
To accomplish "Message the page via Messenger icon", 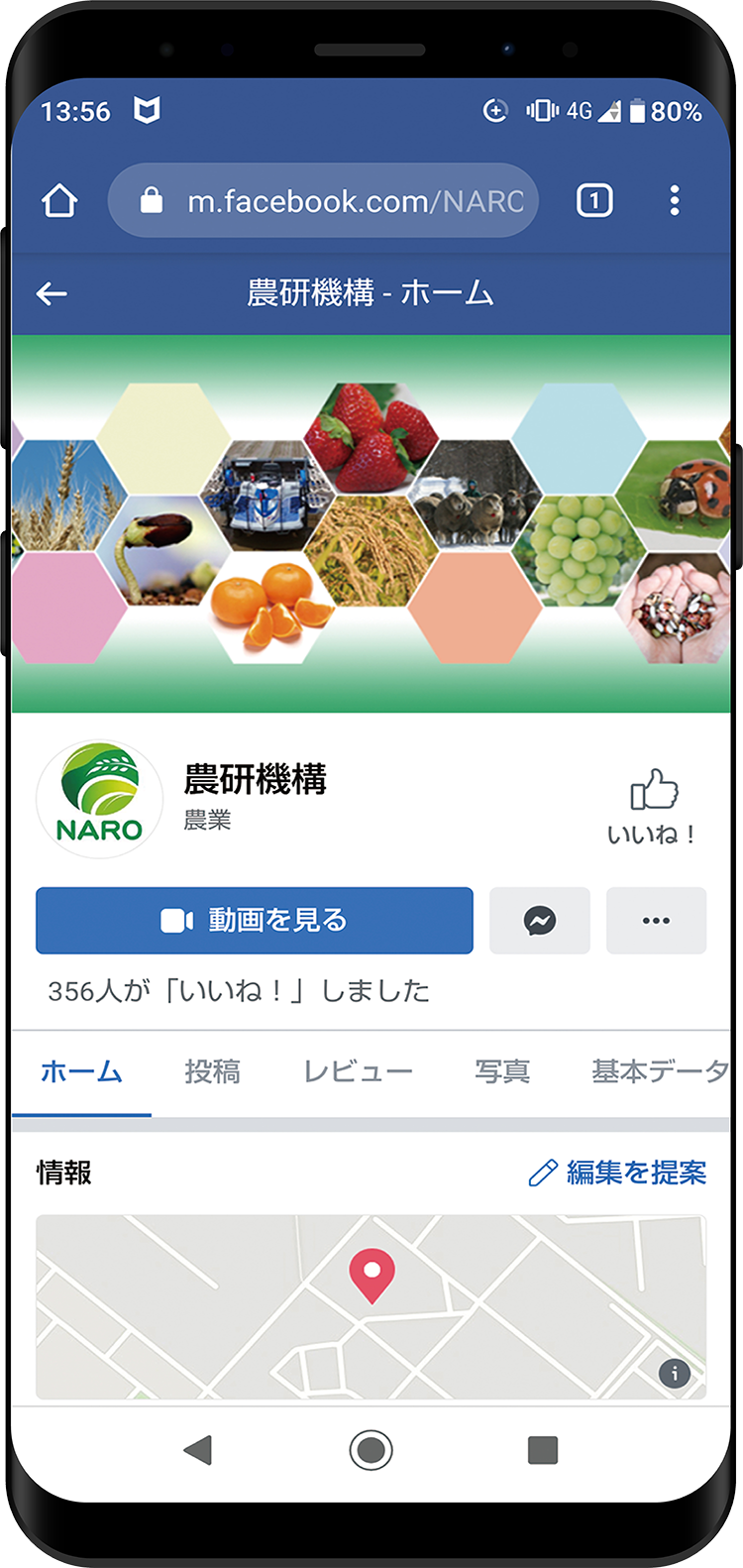I will pyautogui.click(x=540, y=921).
